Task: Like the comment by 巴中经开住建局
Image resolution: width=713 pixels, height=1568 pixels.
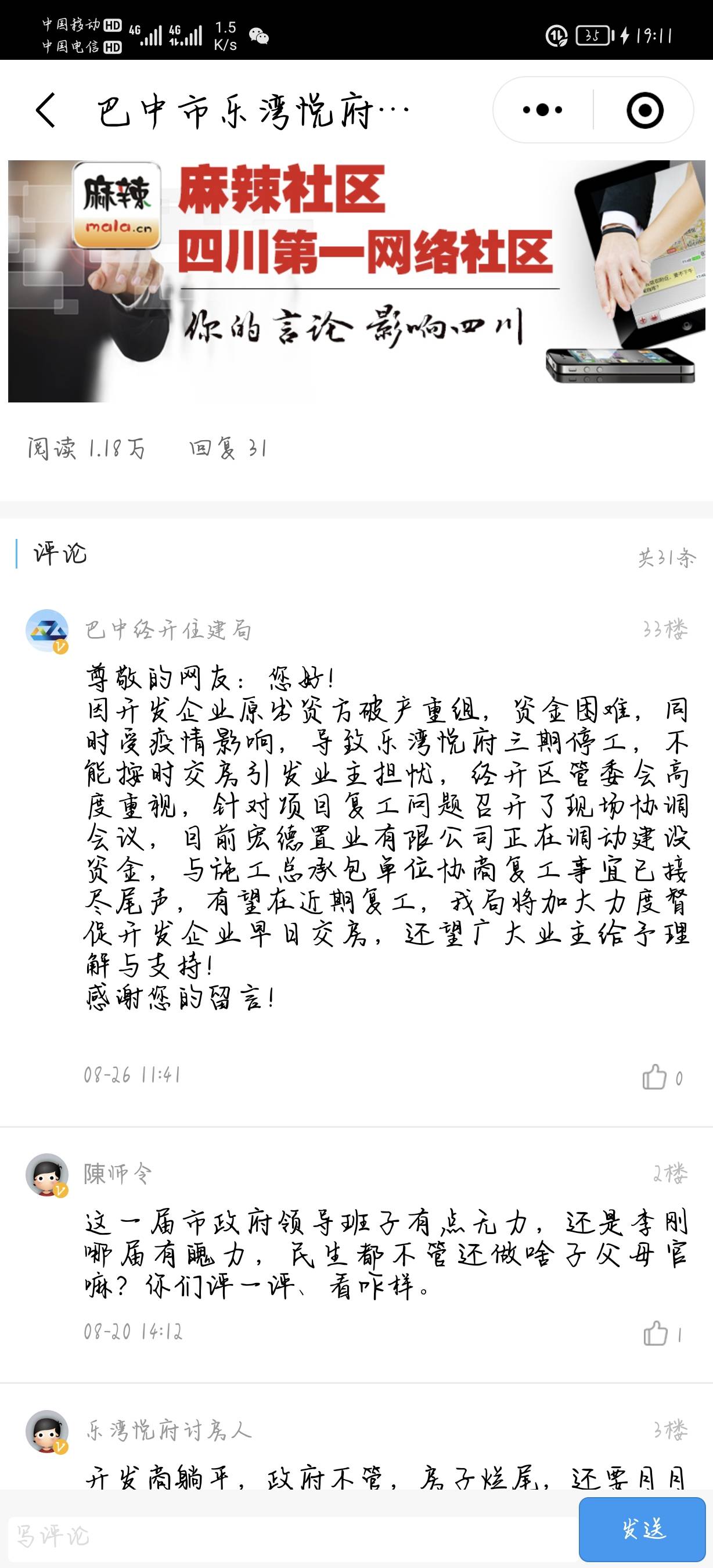Action: tap(654, 1077)
